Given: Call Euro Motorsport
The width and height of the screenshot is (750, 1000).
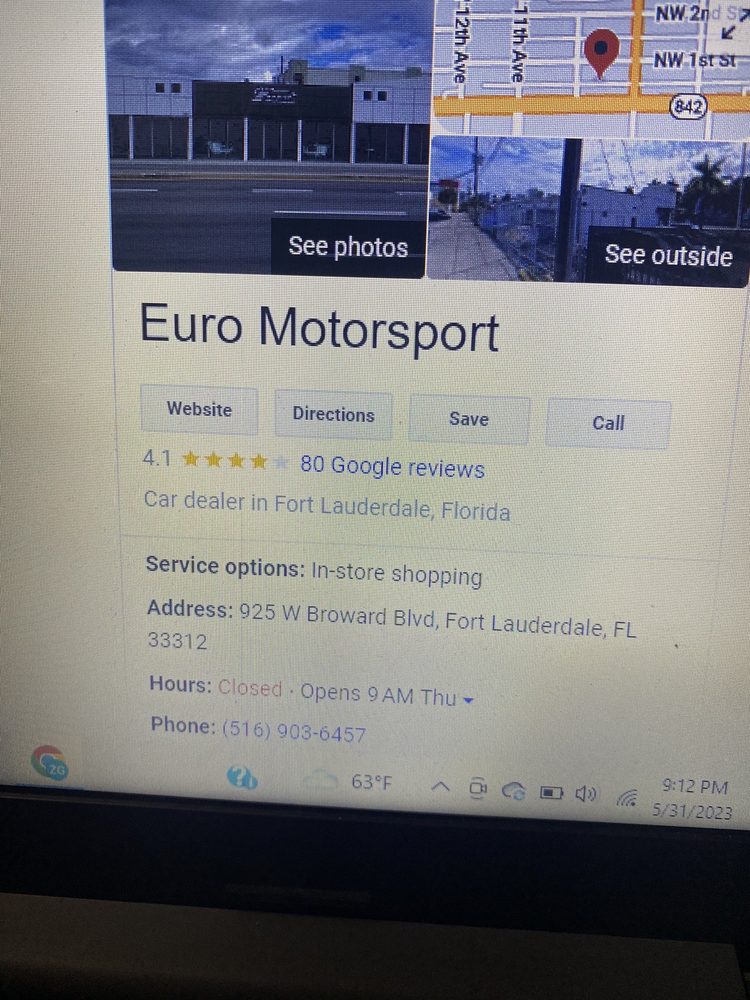Looking at the screenshot, I should point(607,422).
